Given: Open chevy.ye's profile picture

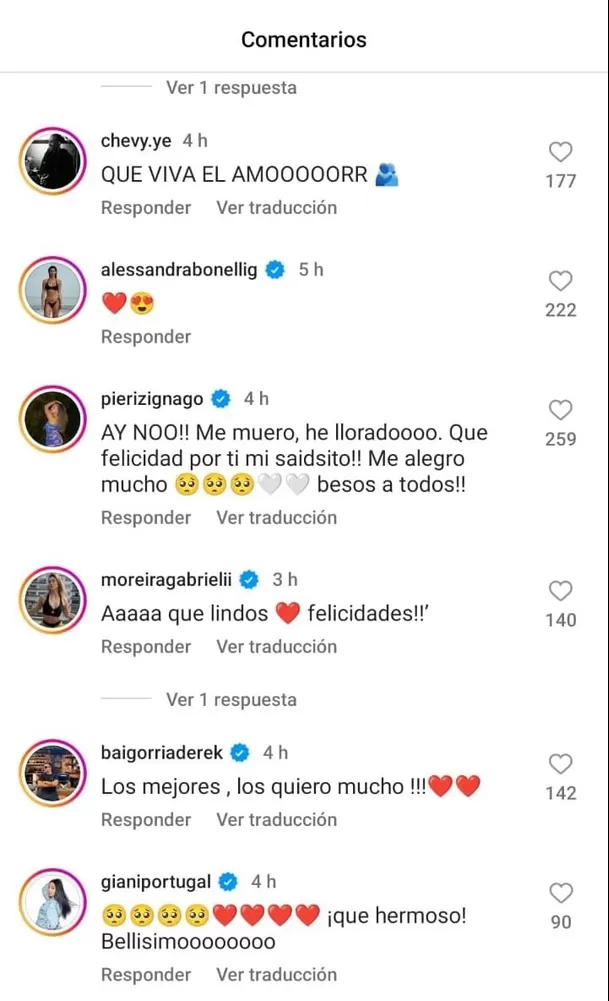Looking at the screenshot, I should coord(50,160).
